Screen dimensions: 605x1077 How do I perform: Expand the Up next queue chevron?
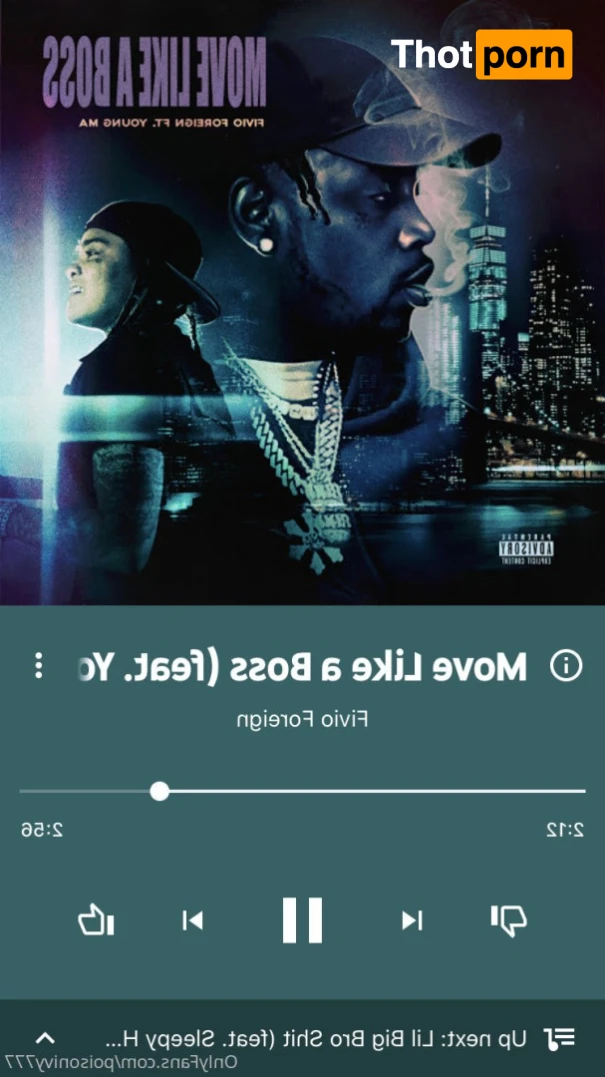(x=46, y=1038)
